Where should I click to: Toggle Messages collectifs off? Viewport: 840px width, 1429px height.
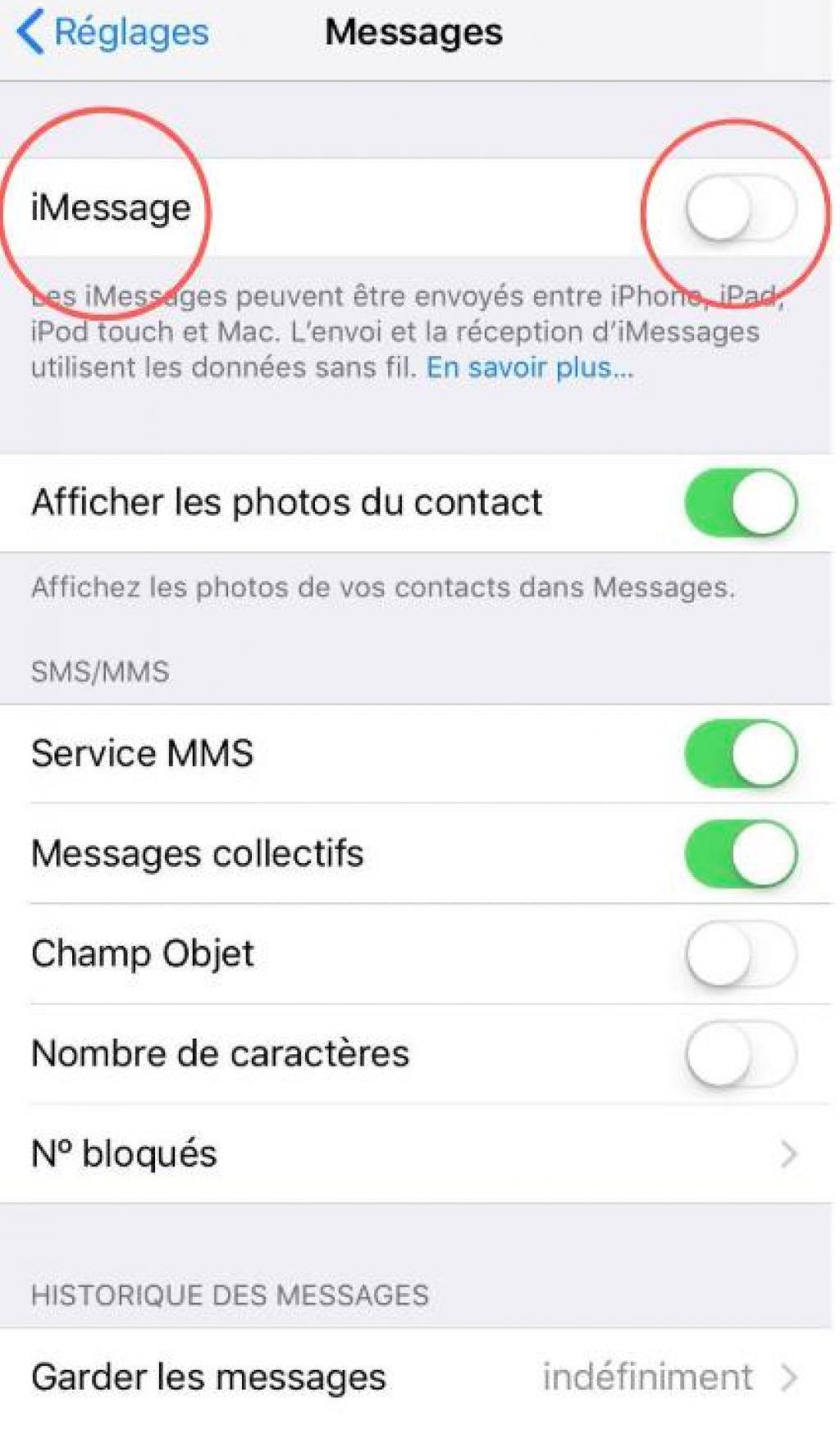pos(741,854)
